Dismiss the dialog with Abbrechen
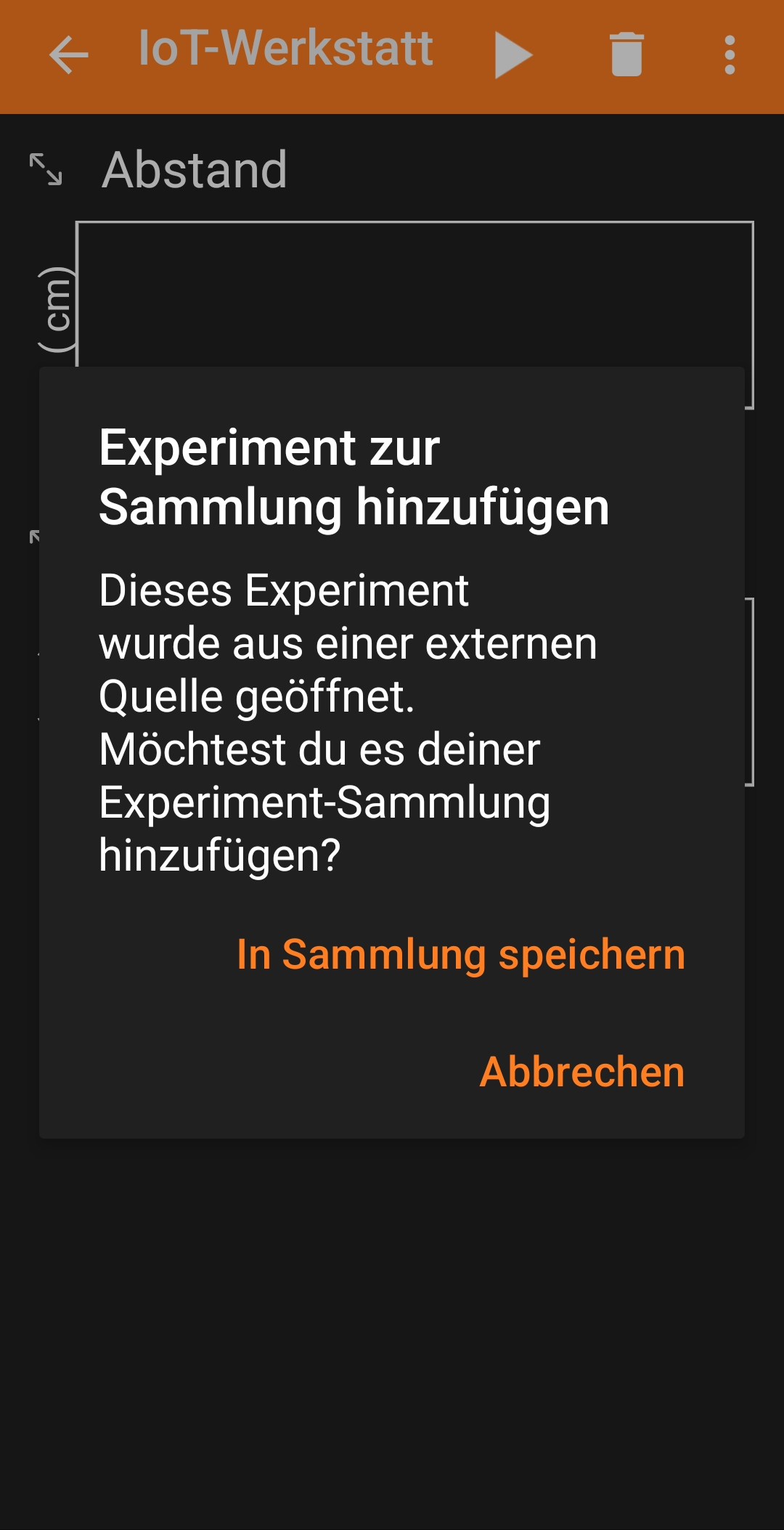Image resolution: width=784 pixels, height=1530 pixels. (581, 1072)
